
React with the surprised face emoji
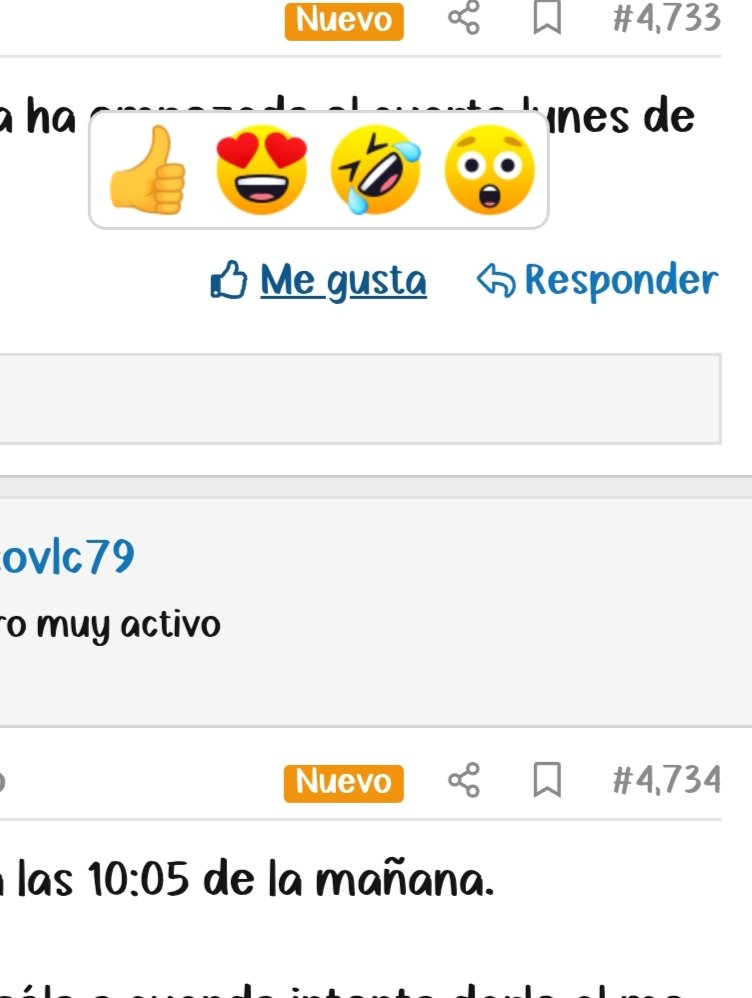(489, 170)
